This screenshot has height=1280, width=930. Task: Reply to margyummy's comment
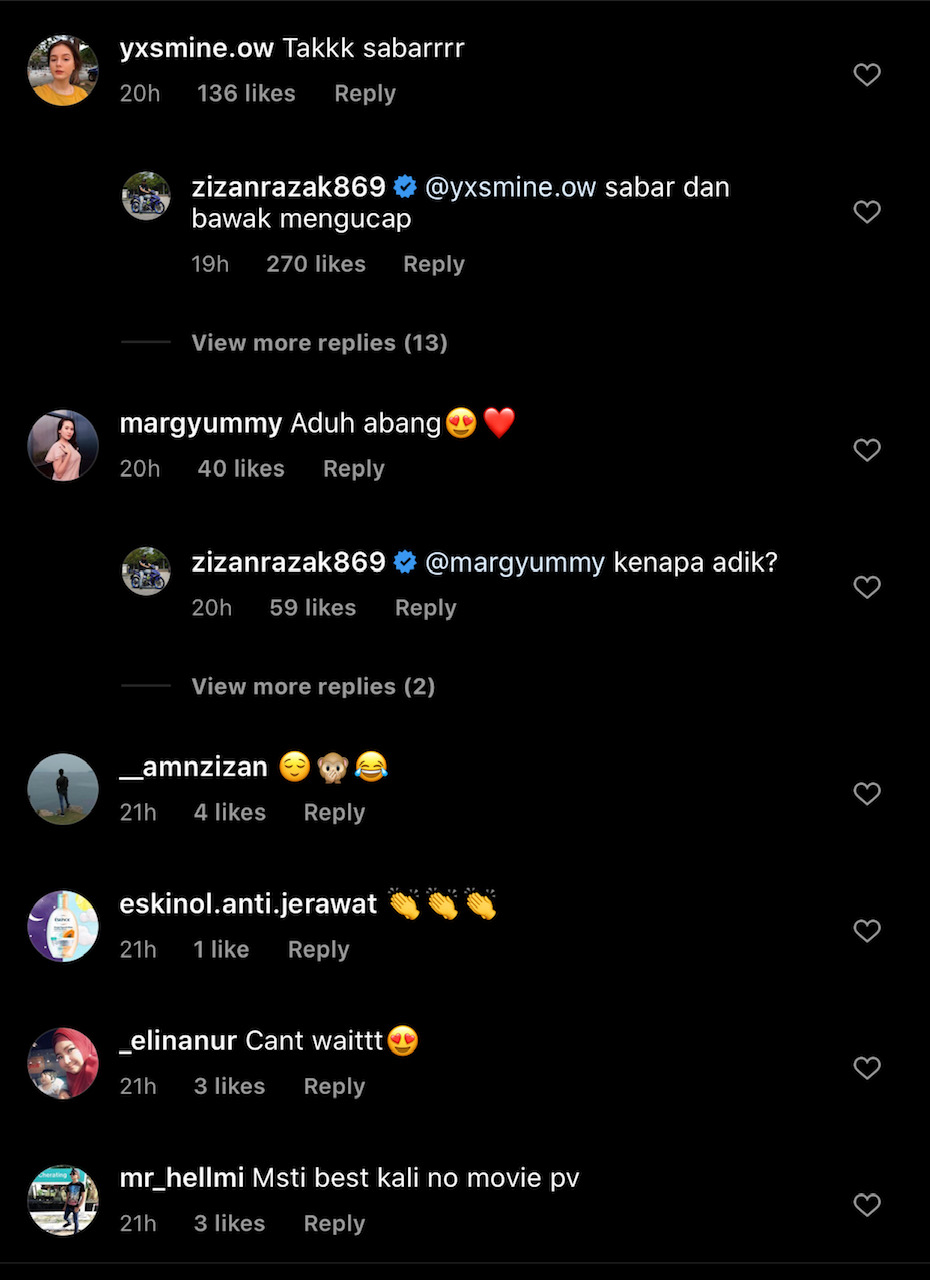(x=353, y=469)
